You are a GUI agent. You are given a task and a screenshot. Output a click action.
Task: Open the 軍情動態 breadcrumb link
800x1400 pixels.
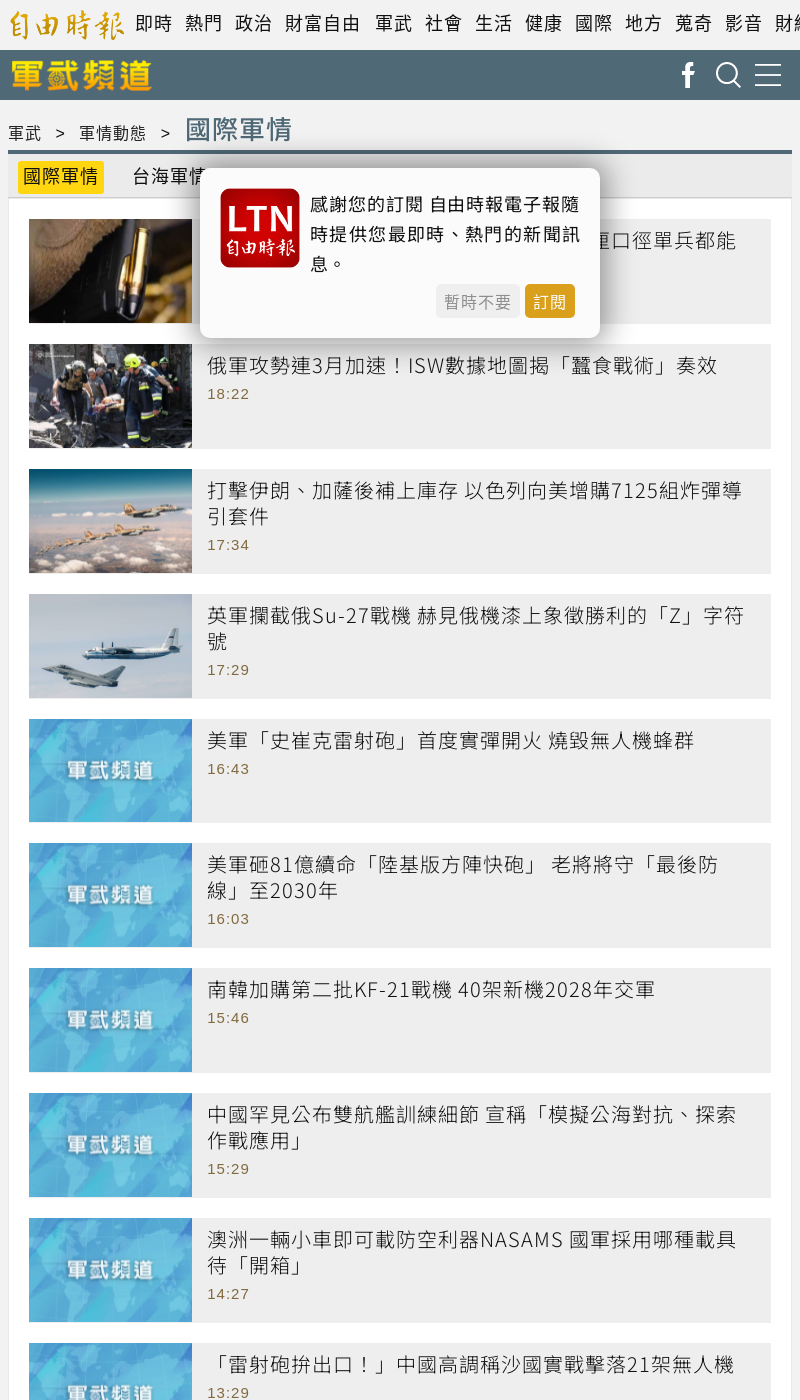tap(112, 133)
